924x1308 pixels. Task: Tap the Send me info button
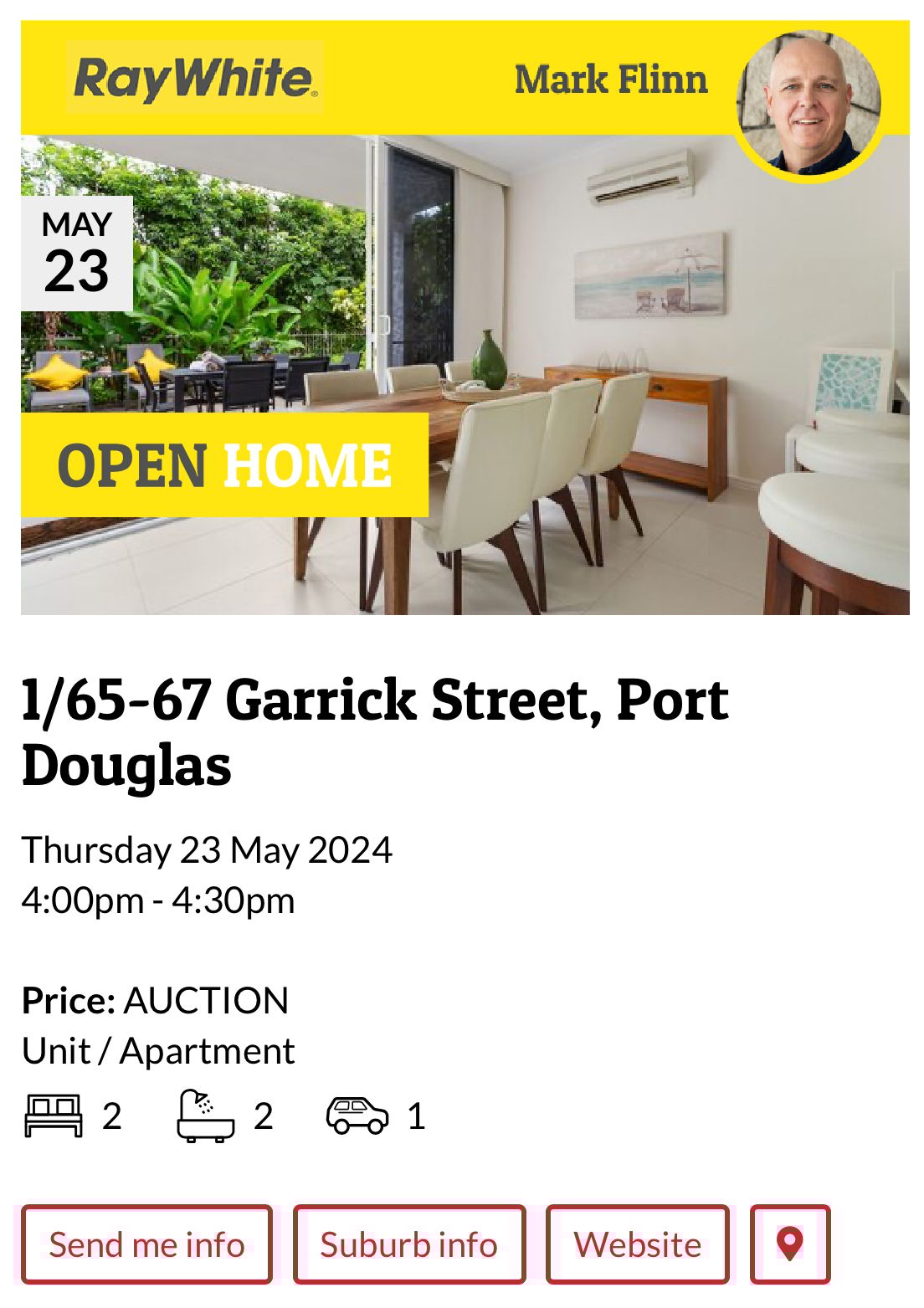pyautogui.click(x=146, y=1244)
